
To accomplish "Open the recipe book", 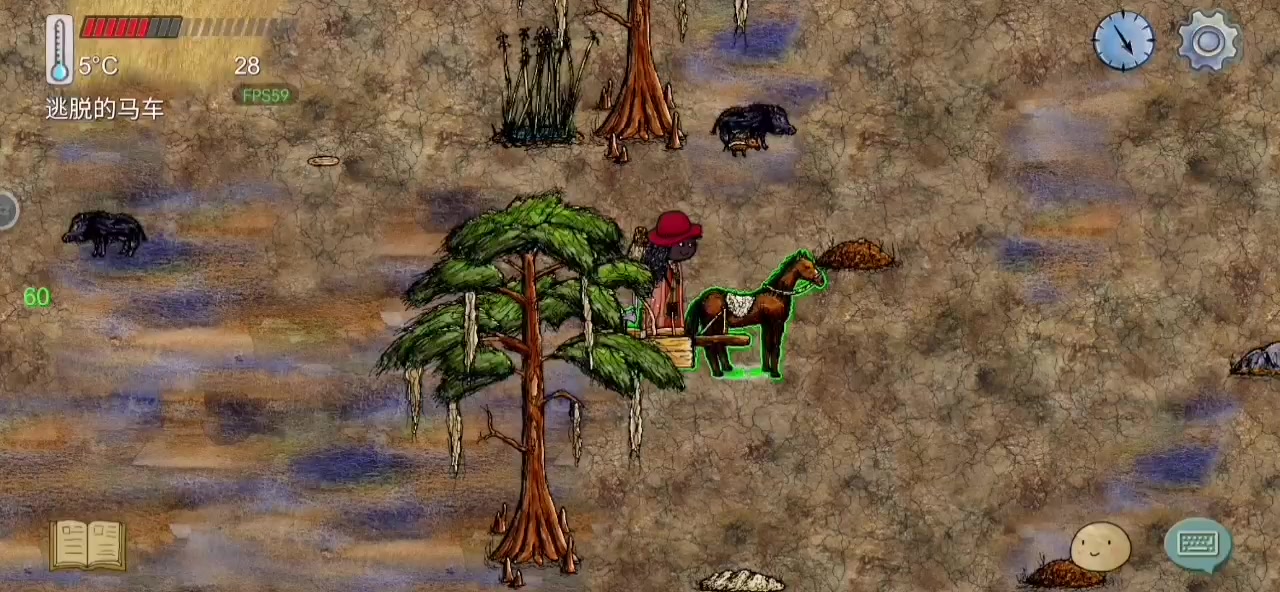I will [x=88, y=546].
